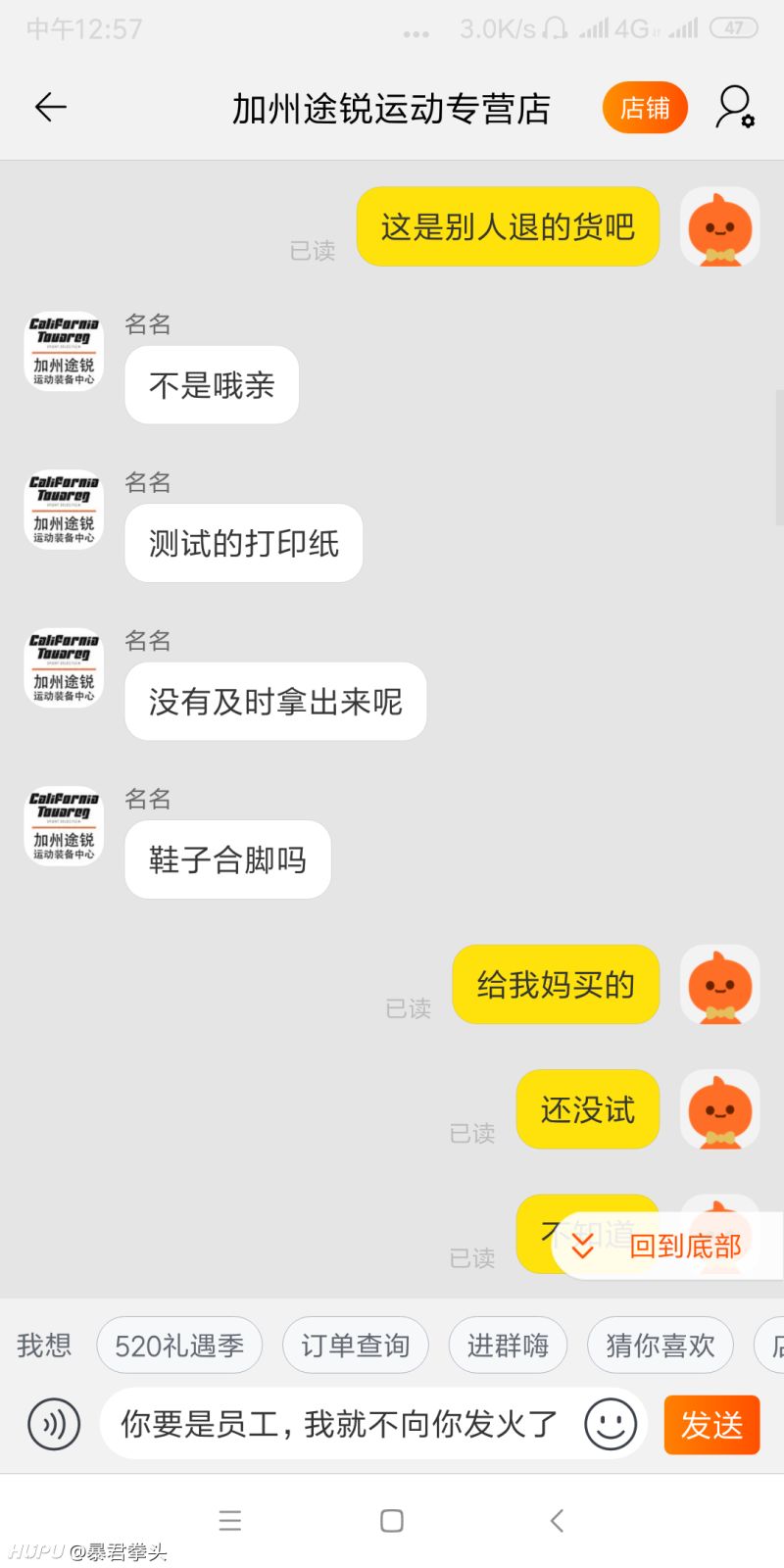Go to the system home screen

point(392,1520)
